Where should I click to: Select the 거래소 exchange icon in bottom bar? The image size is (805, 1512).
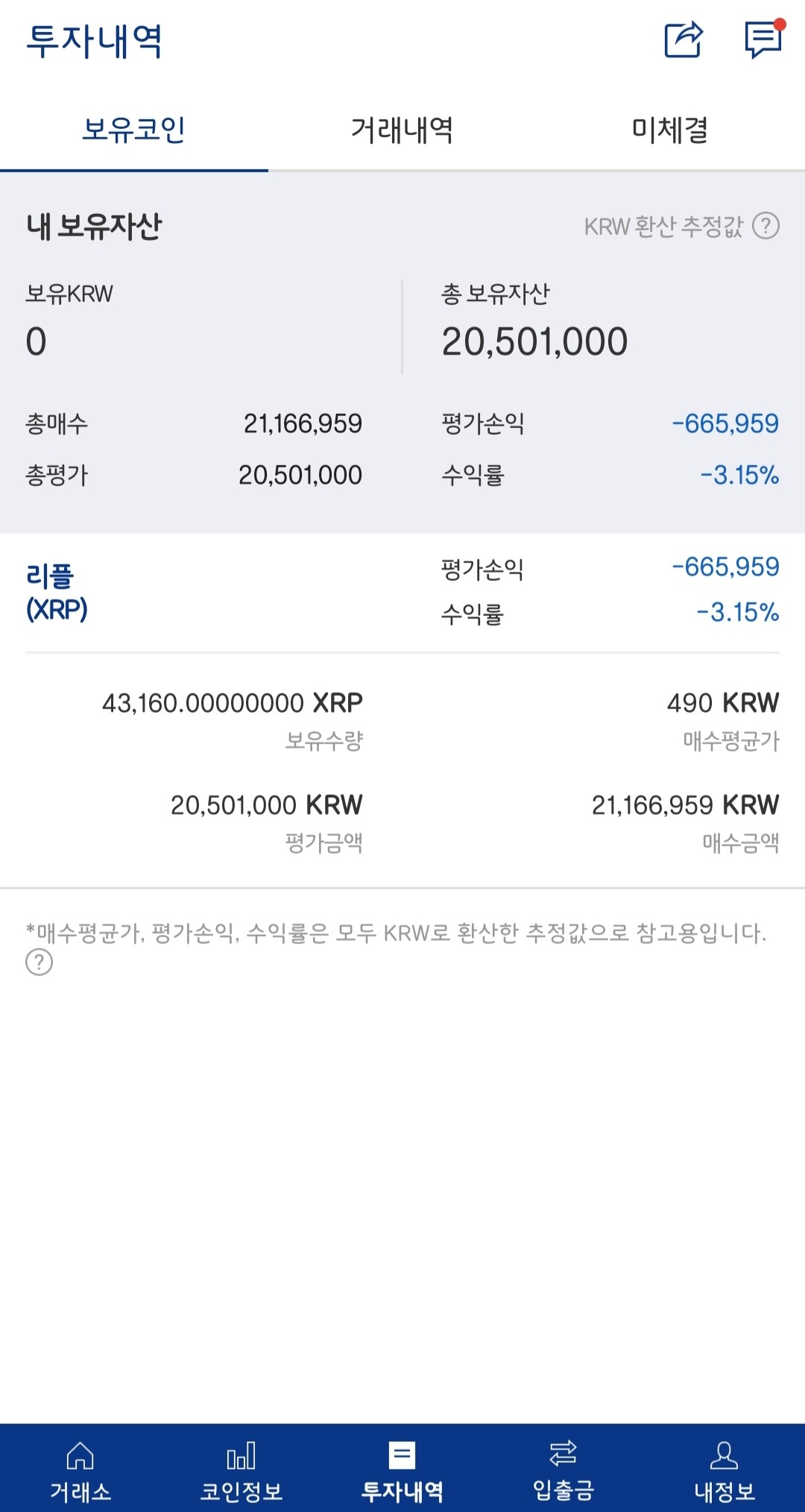(x=80, y=1465)
